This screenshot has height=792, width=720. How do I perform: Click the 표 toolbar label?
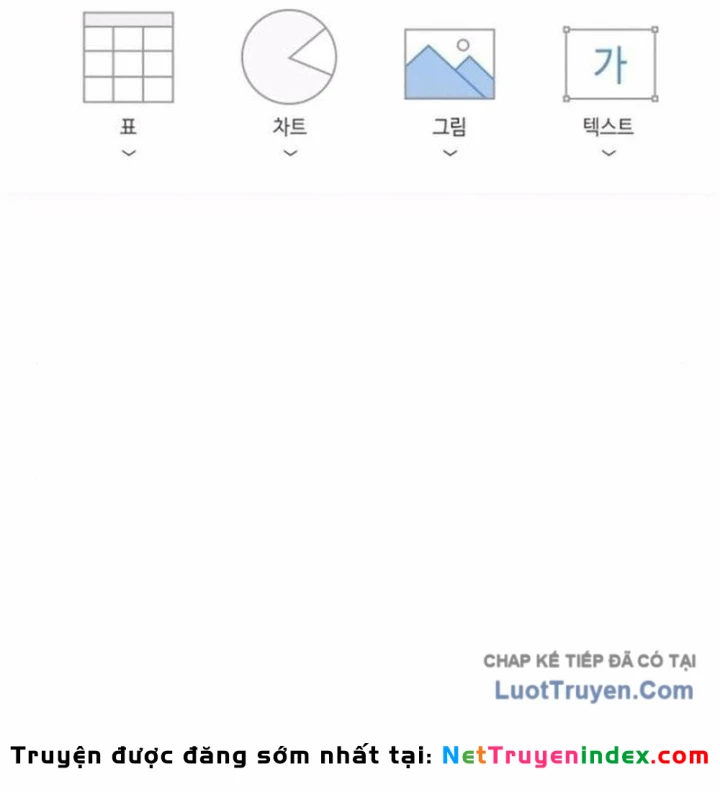pos(128,126)
